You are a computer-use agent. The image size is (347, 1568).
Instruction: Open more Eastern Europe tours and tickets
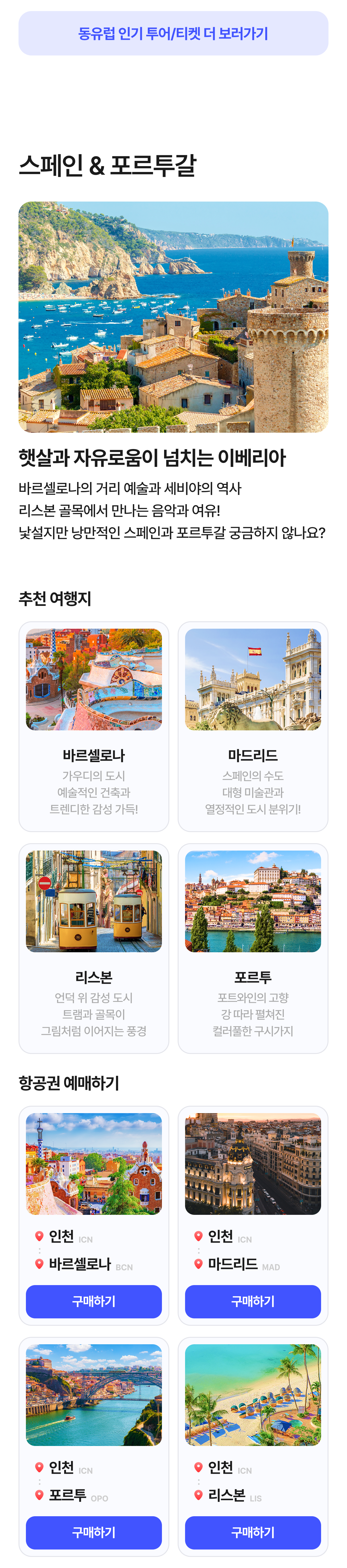click(x=173, y=34)
